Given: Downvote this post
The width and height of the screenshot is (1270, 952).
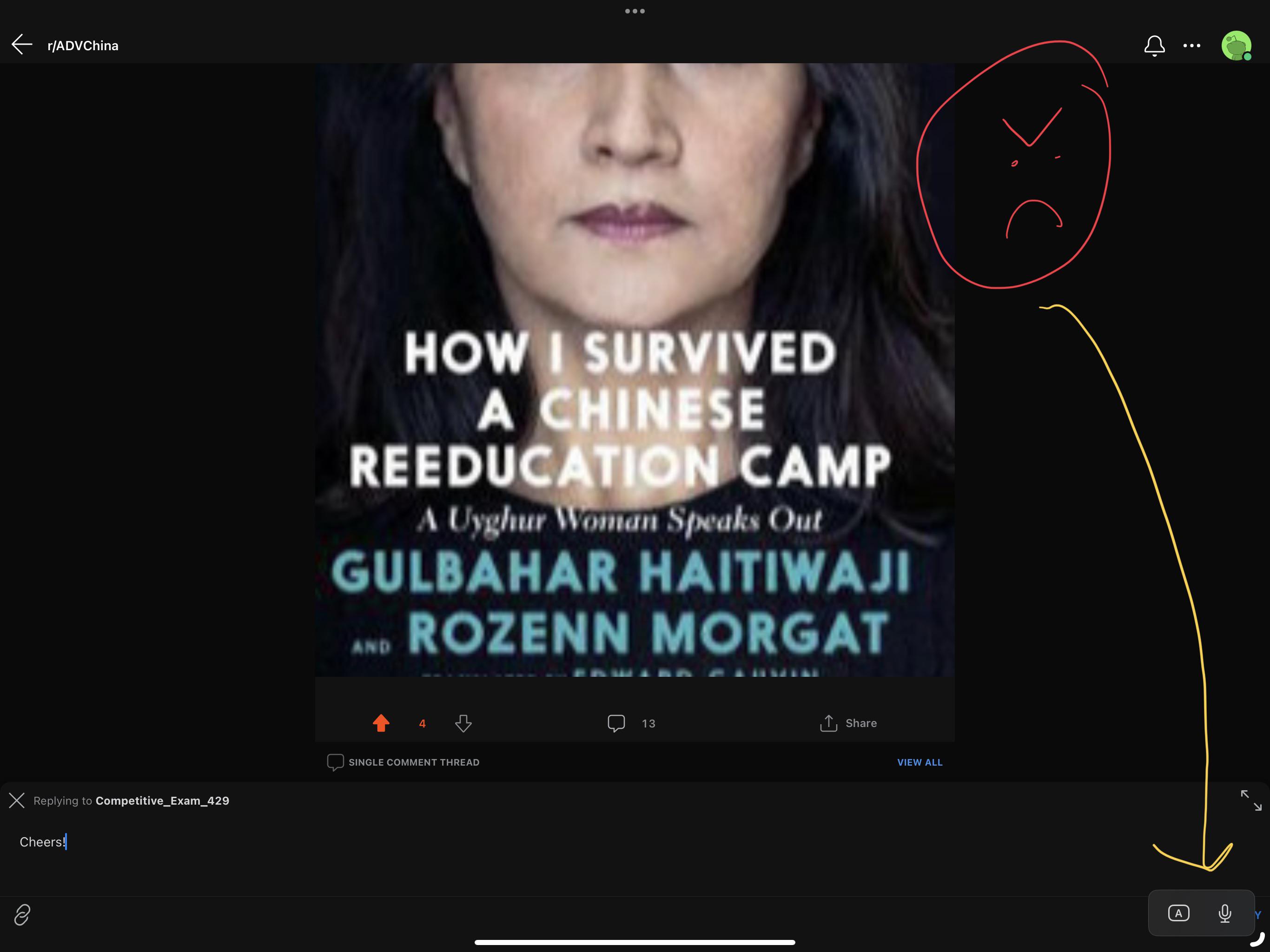Looking at the screenshot, I should pos(463,723).
